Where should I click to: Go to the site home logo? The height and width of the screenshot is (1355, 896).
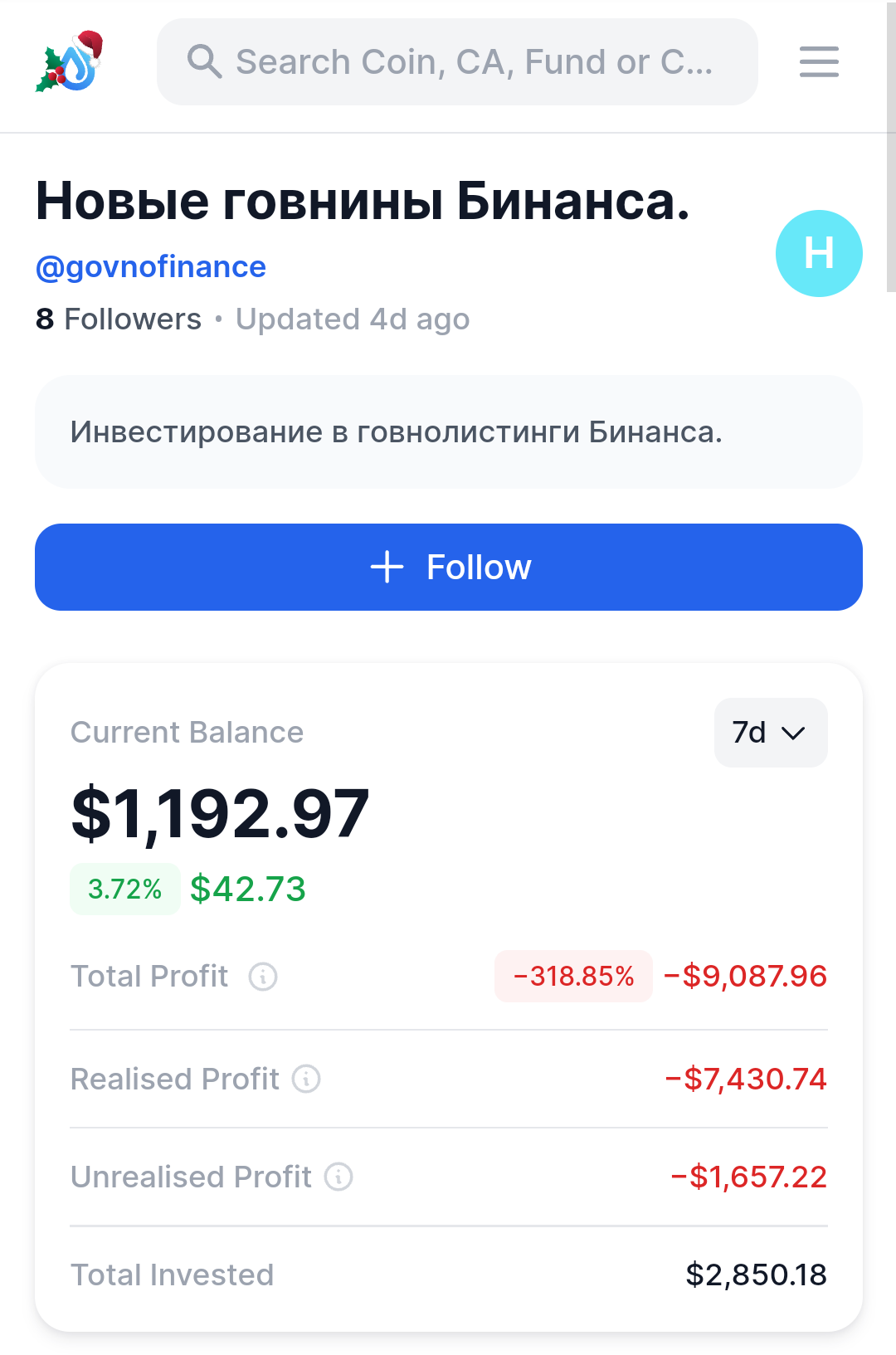[x=71, y=62]
